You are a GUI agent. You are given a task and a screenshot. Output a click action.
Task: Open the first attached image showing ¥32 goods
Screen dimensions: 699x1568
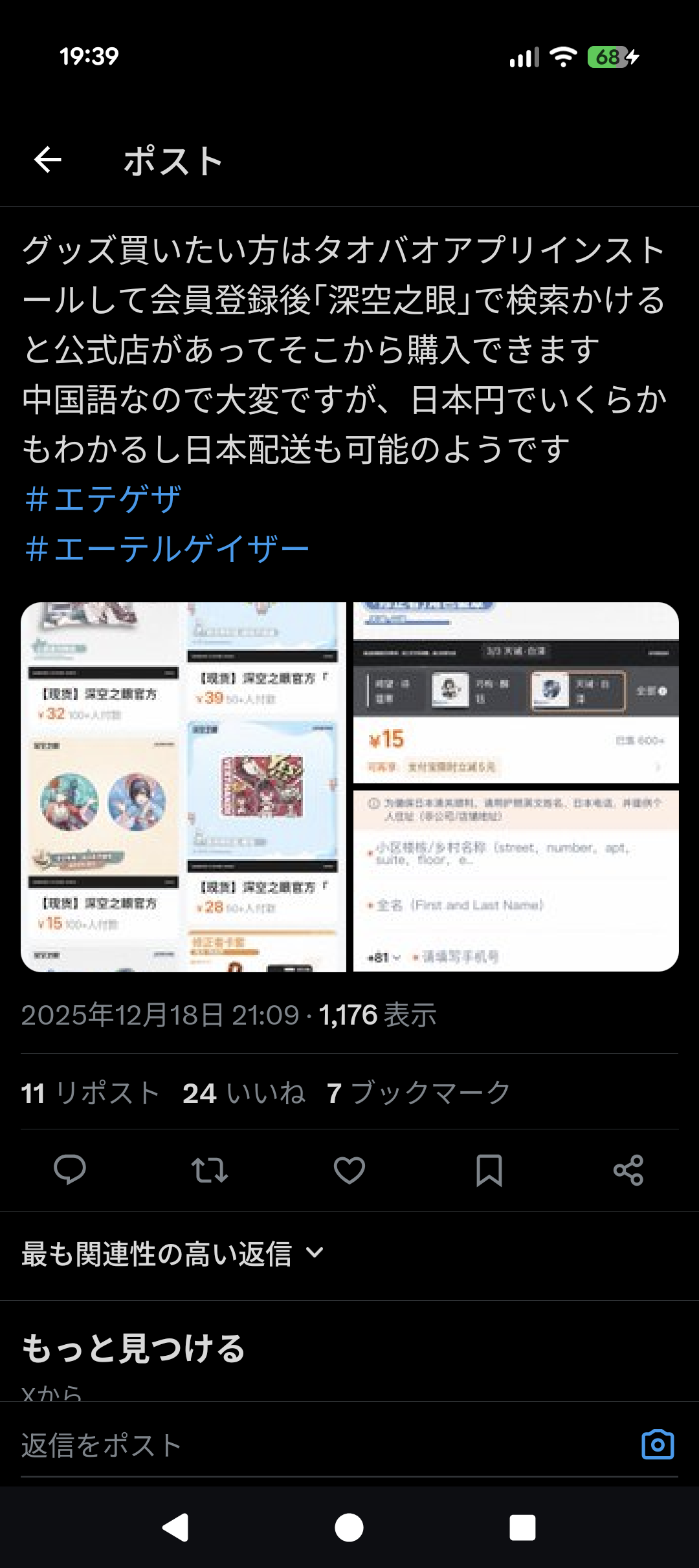pos(183,787)
